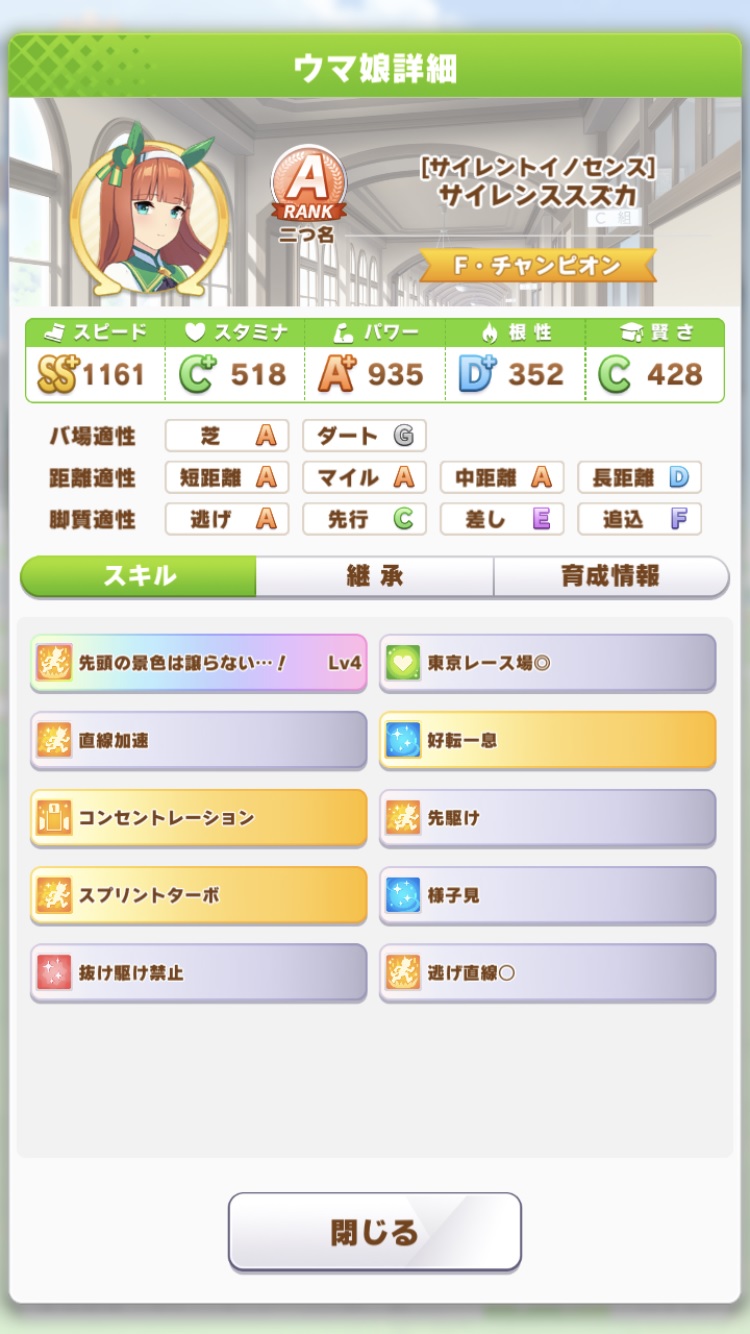This screenshot has width=750, height=1334.
Task: Open the 先駆け skill
Action: point(547,817)
